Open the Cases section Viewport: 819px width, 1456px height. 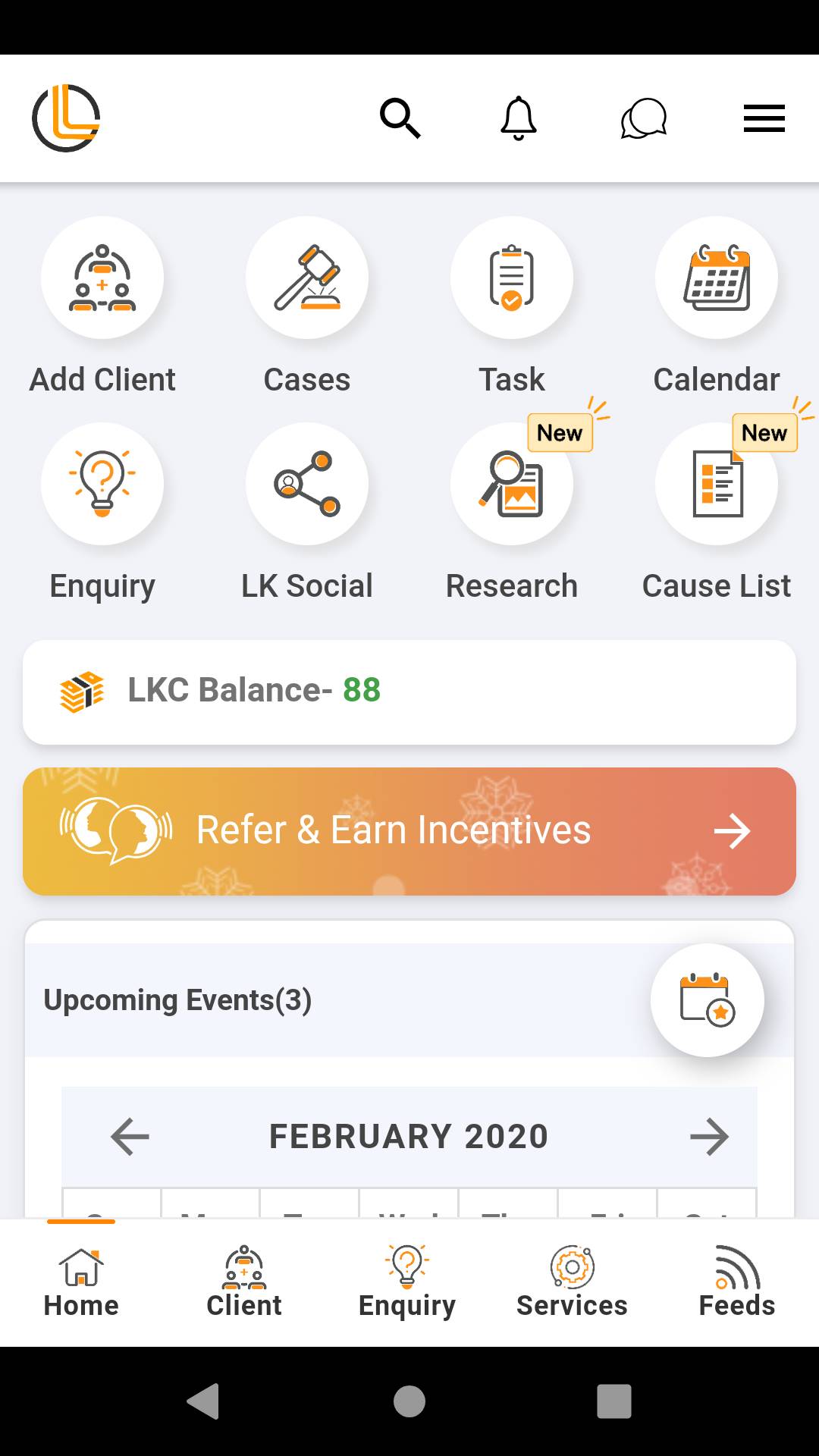pyautogui.click(x=307, y=278)
